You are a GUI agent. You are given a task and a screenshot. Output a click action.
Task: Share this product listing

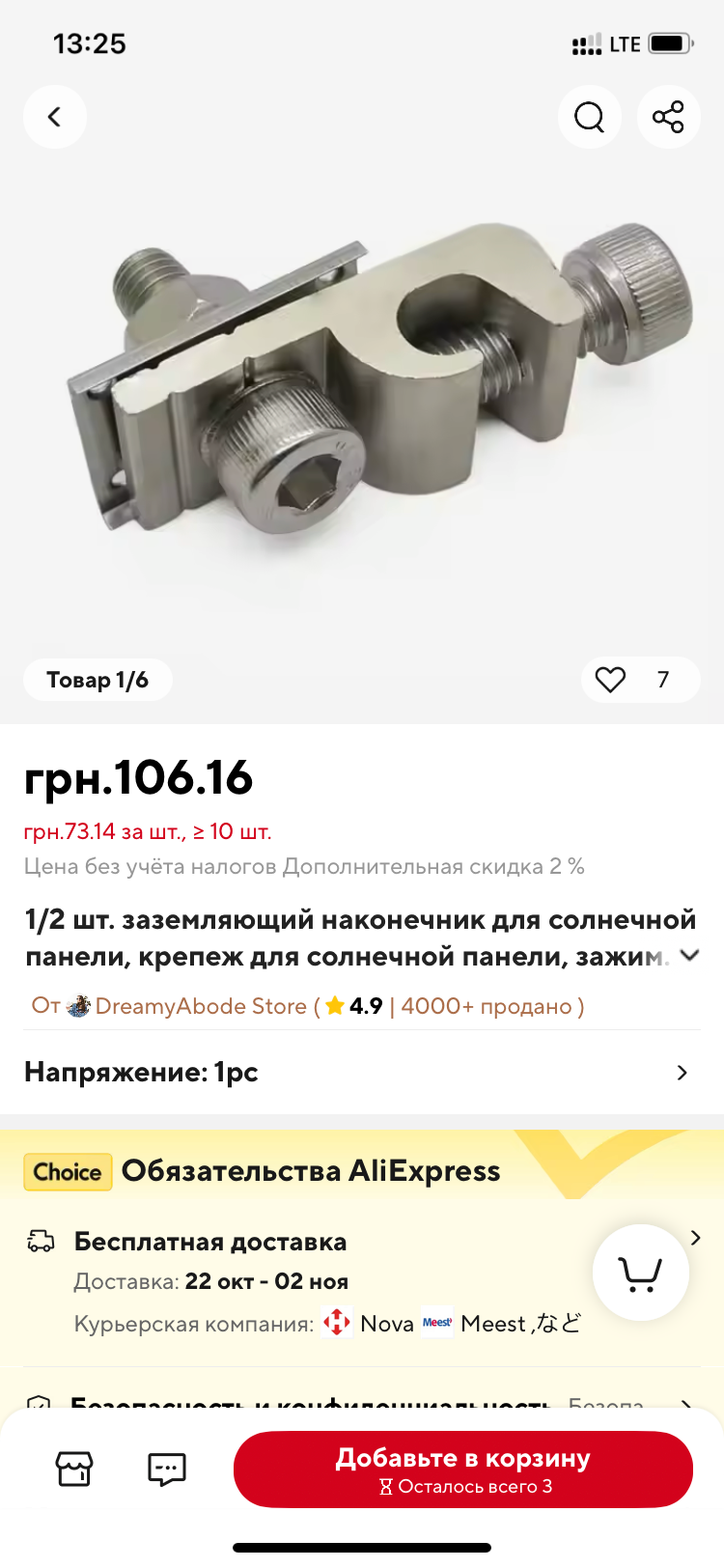point(668,117)
